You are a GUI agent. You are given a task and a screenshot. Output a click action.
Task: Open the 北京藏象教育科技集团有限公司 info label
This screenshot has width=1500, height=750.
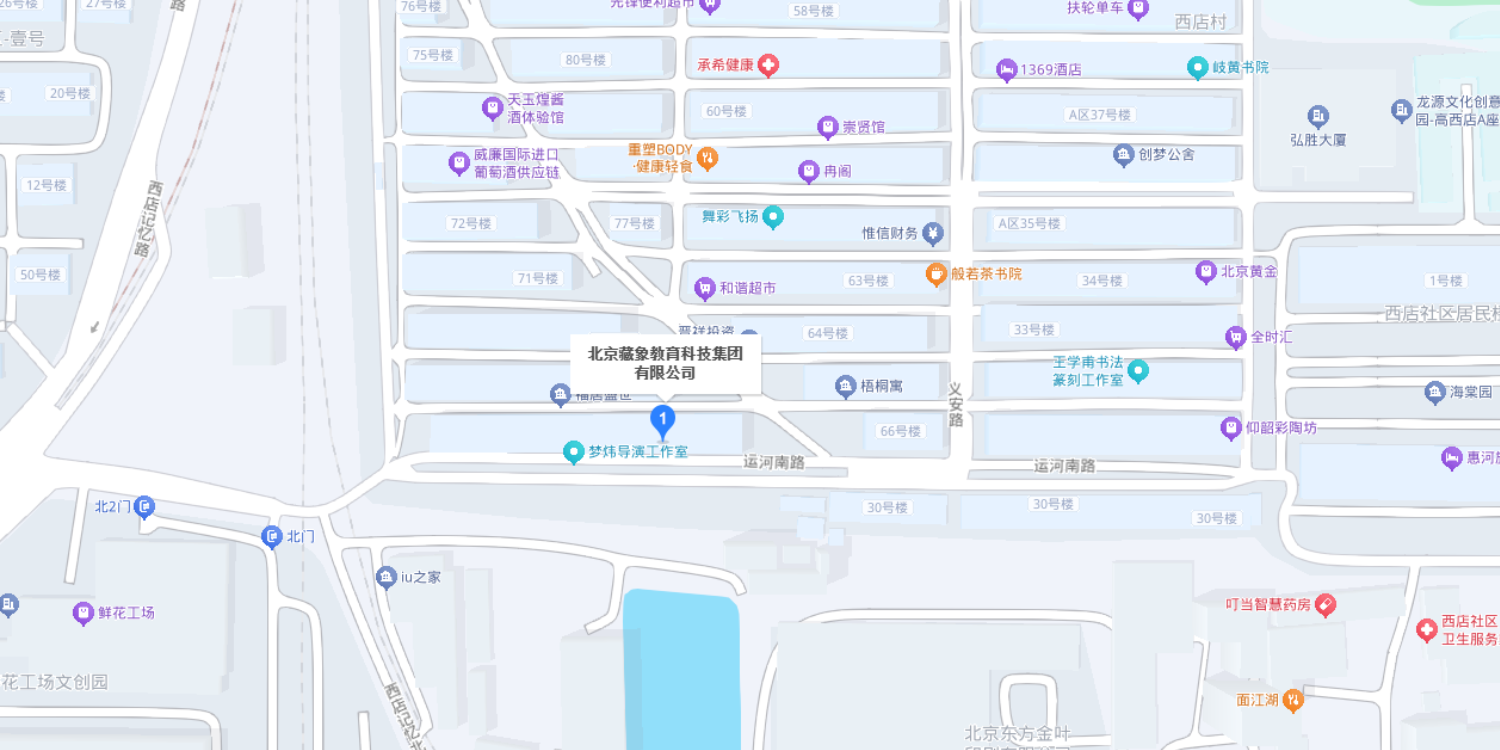click(665, 363)
